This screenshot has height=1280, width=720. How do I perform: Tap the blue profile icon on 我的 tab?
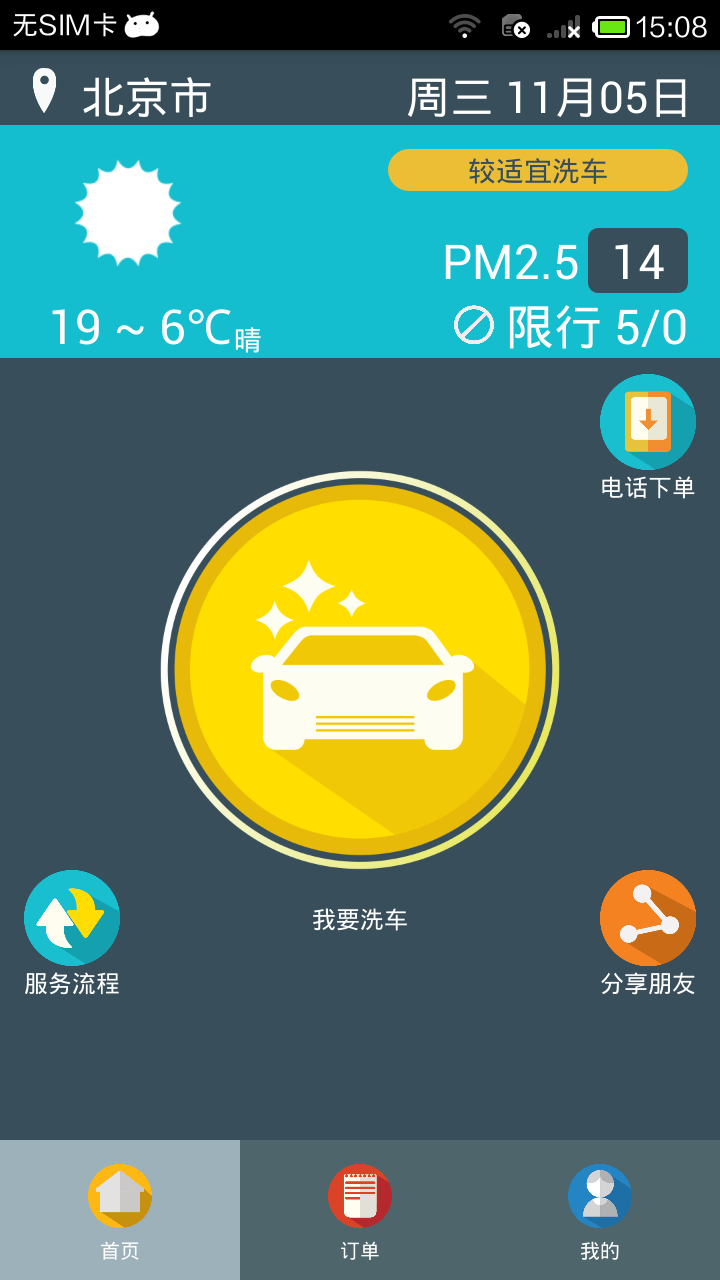pyautogui.click(x=599, y=1195)
